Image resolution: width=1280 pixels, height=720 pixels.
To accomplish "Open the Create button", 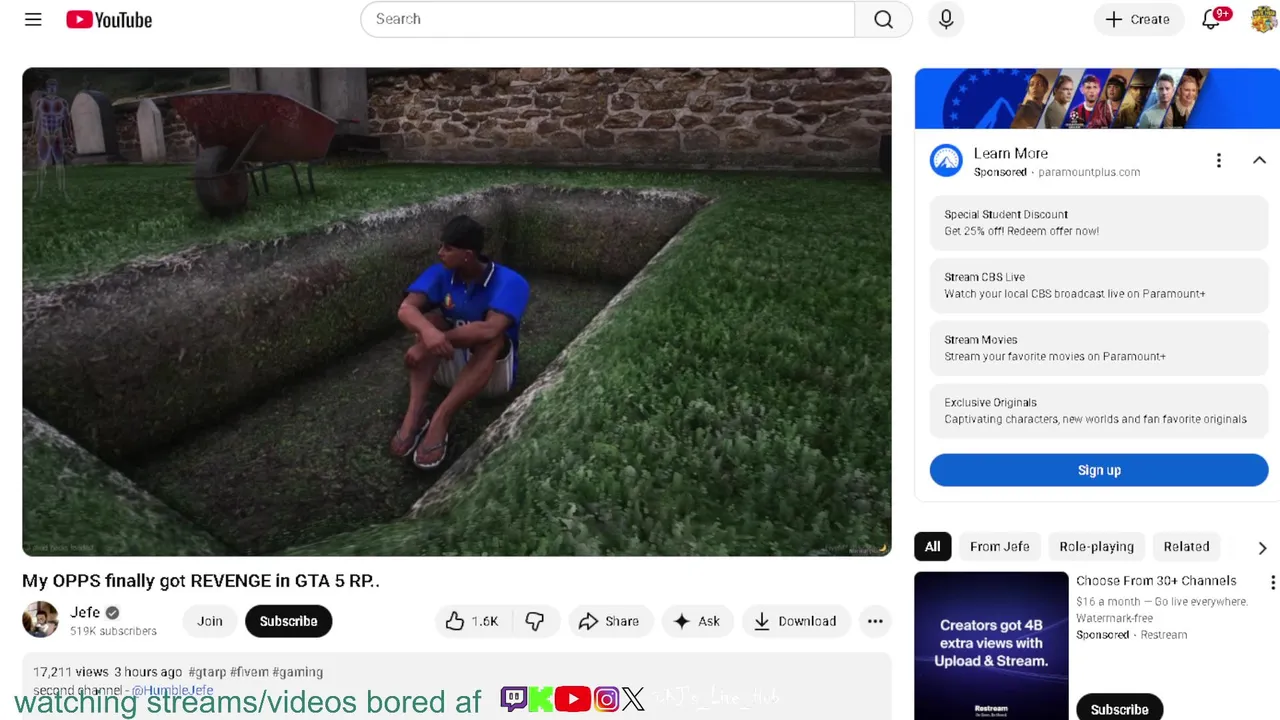I will coord(1137,19).
